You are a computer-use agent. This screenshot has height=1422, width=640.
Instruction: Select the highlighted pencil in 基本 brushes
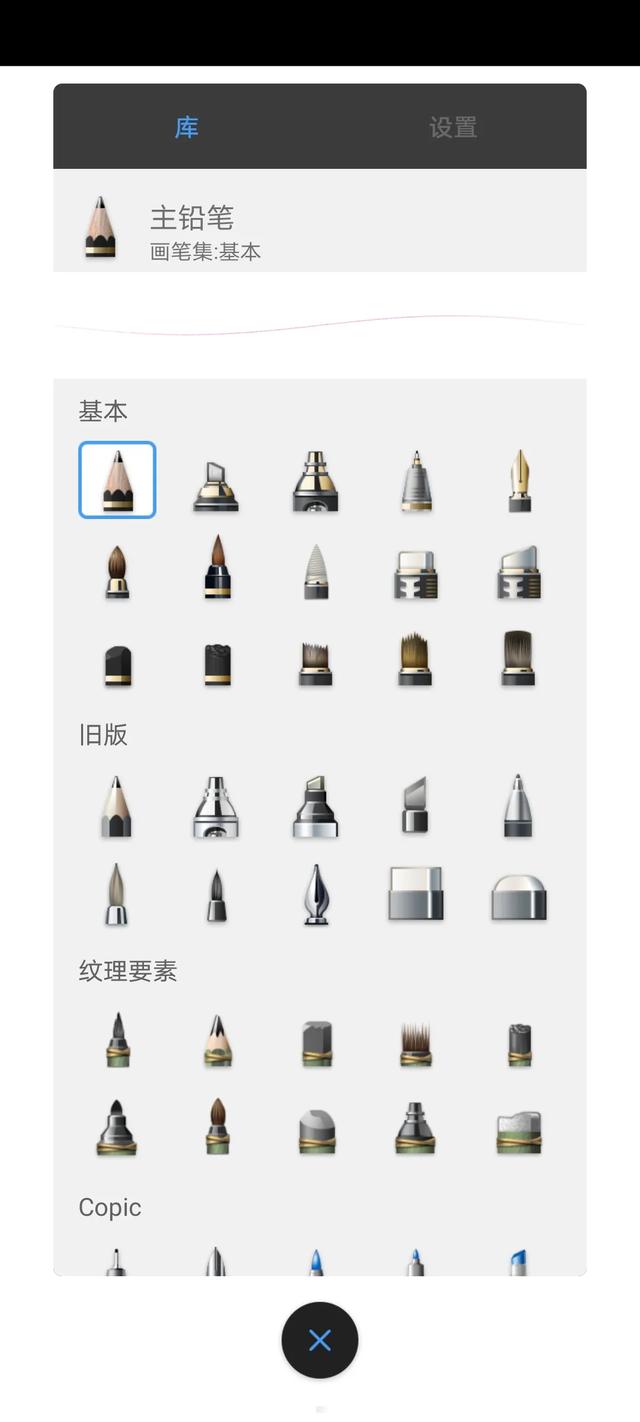[117, 480]
